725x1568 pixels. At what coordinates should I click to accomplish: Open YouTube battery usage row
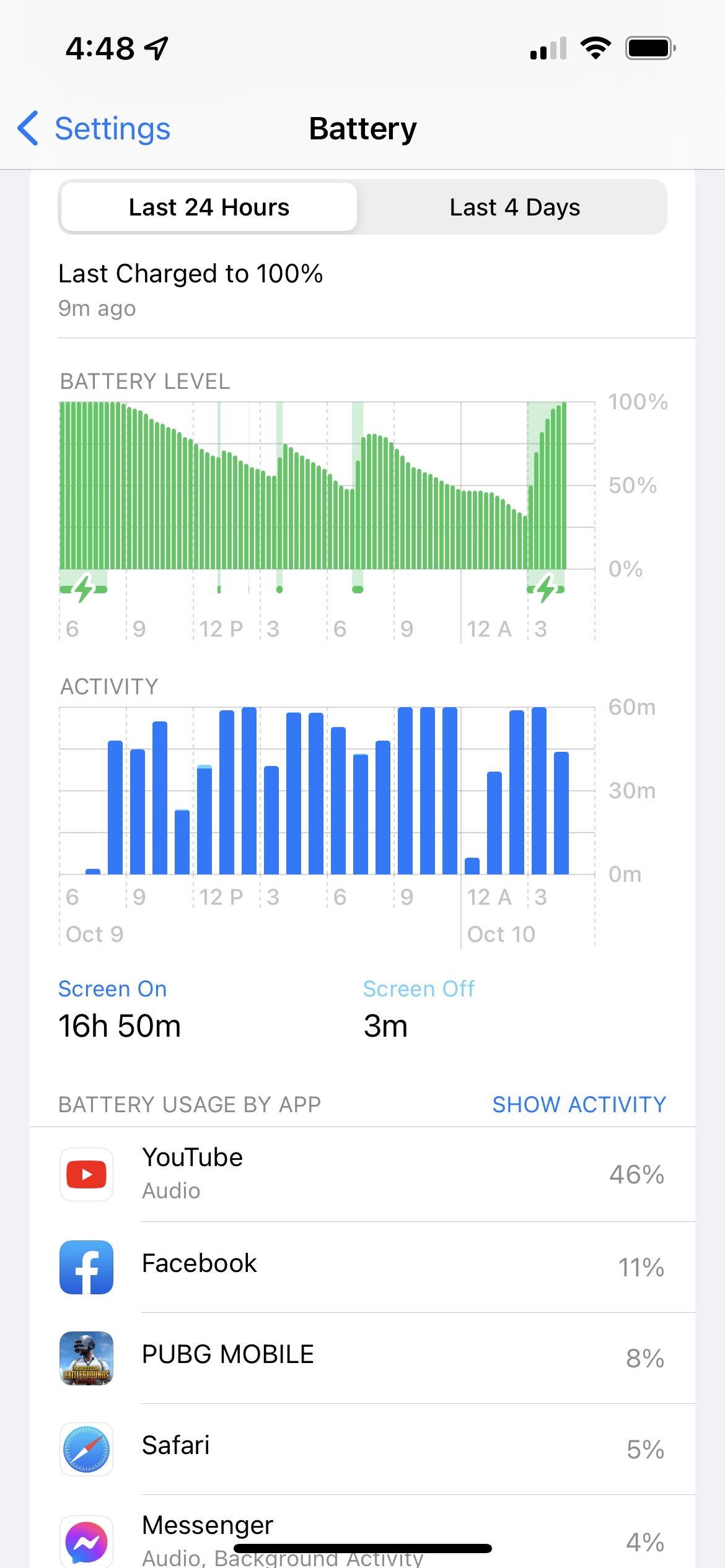click(x=362, y=1174)
